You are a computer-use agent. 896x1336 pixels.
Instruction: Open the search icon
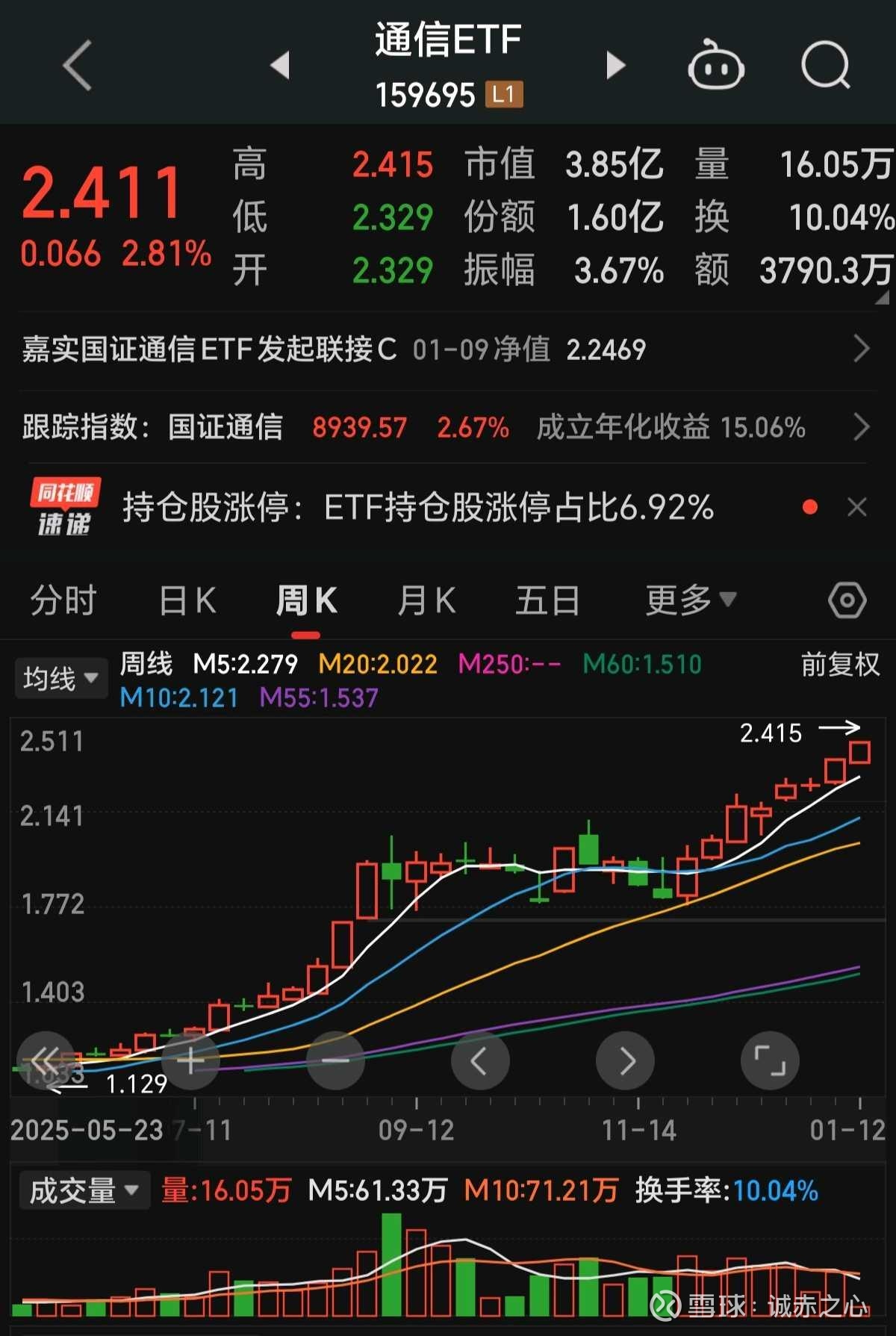click(x=825, y=66)
